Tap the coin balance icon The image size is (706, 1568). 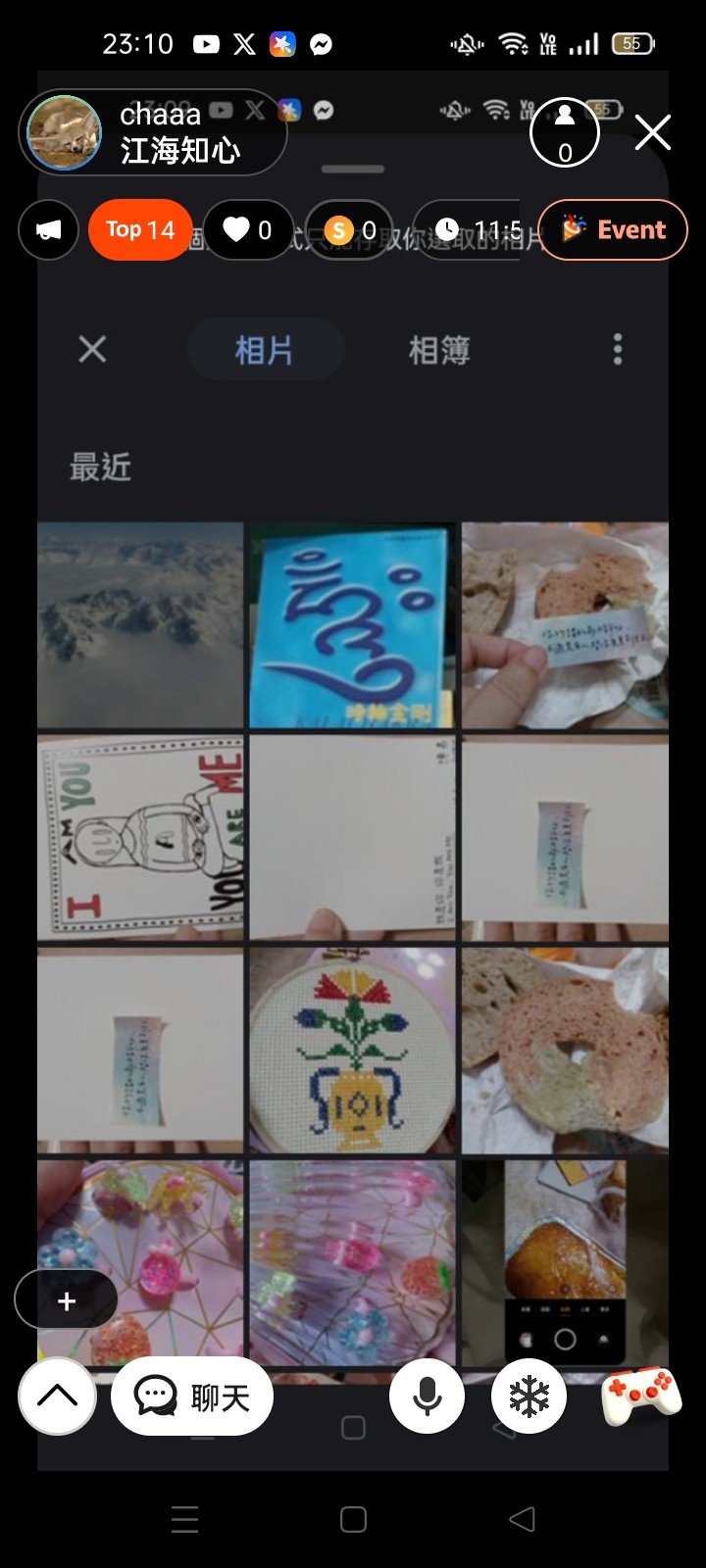(x=340, y=229)
